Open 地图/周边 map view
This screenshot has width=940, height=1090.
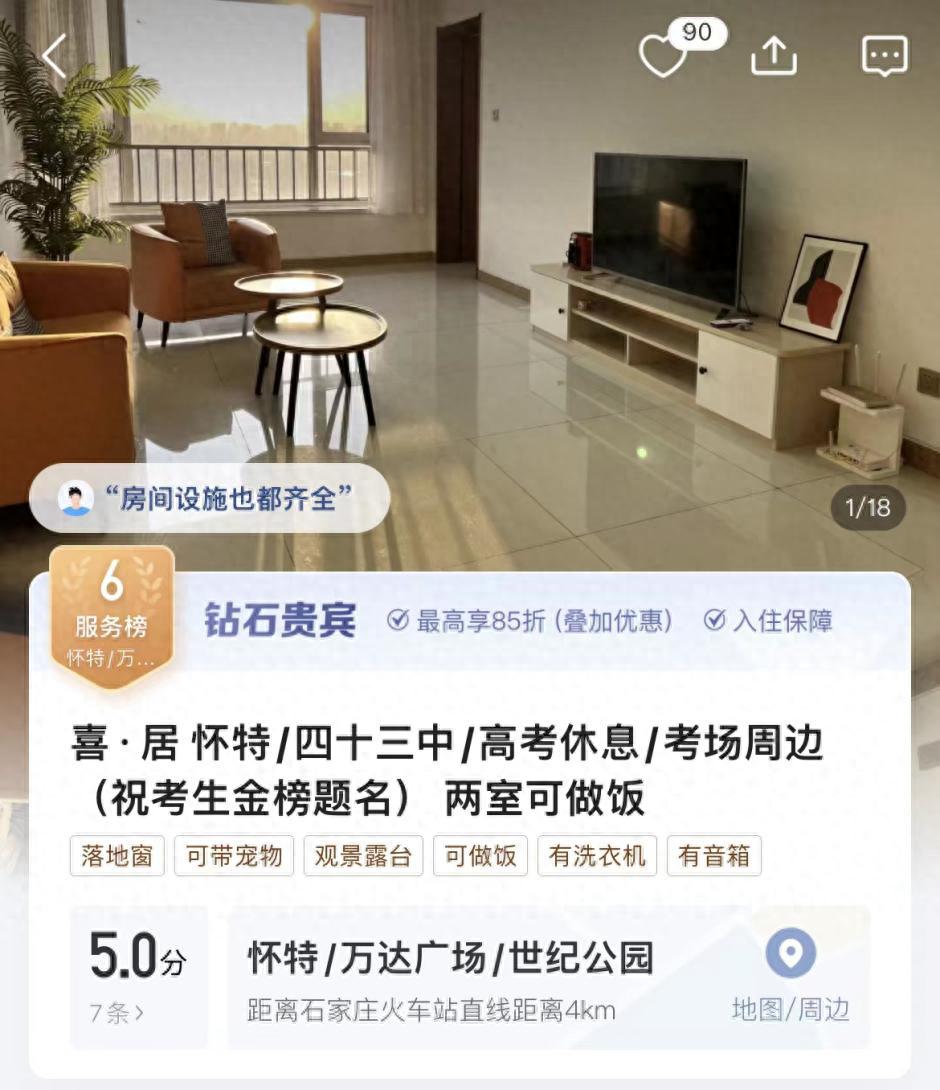(791, 976)
